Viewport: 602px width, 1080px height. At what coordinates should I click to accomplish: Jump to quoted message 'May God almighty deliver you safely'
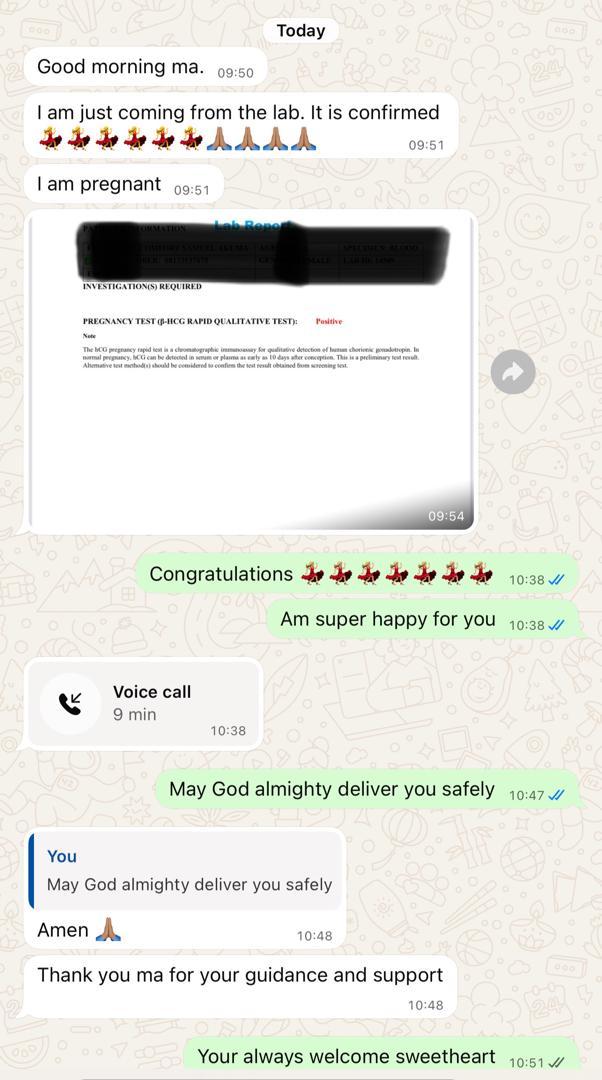[188, 870]
